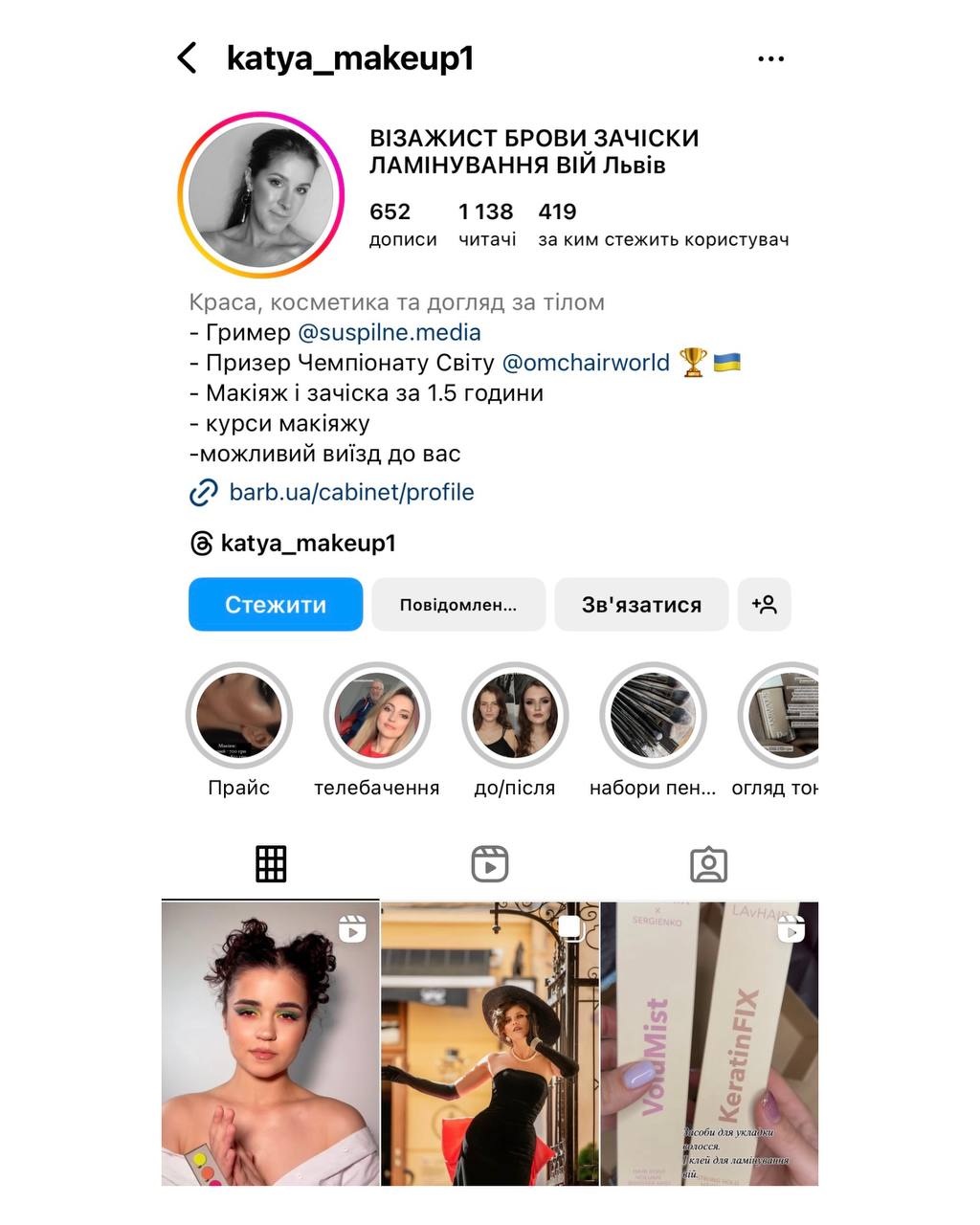This screenshot has width=980, height=1225.
Task: Follow with the Стежити button
Action: pyautogui.click(x=276, y=605)
